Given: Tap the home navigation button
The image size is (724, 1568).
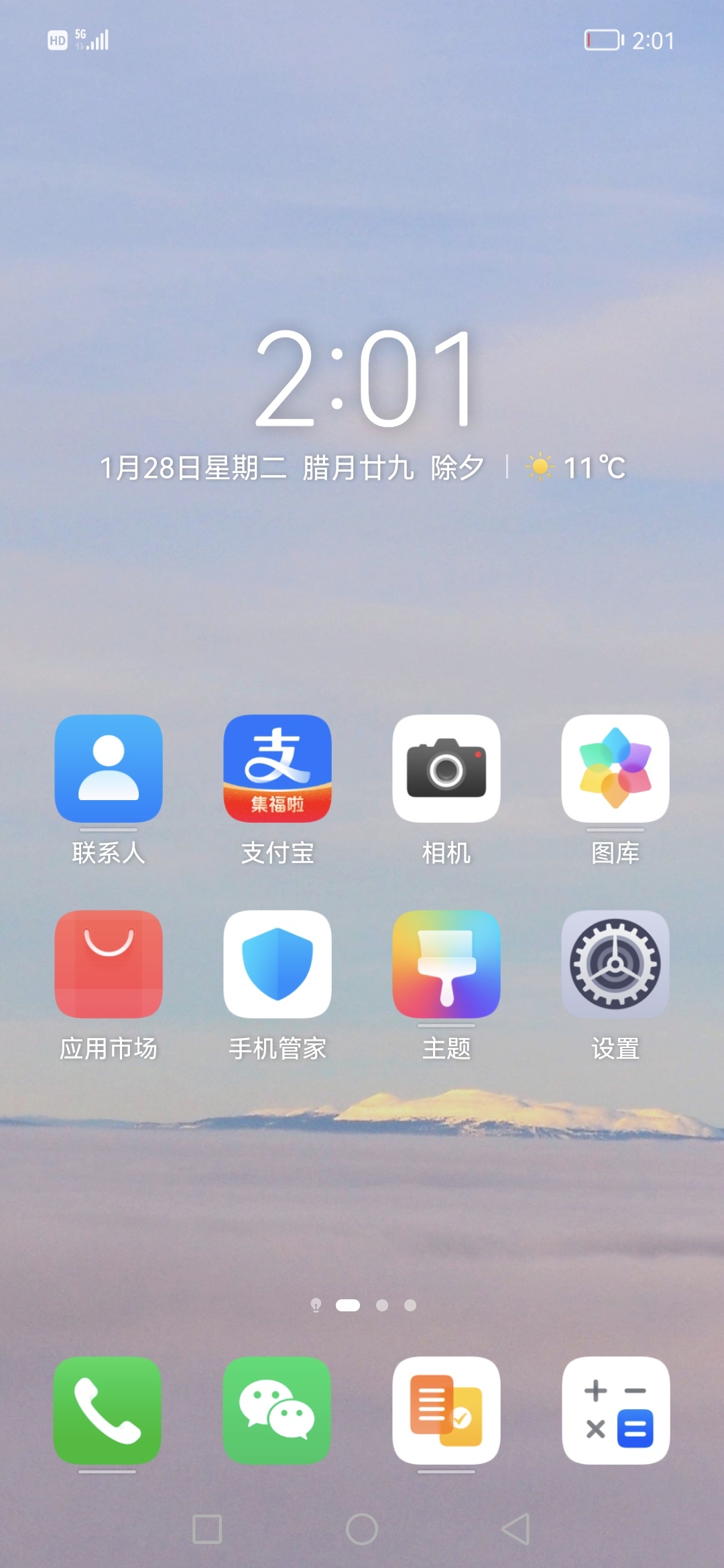Looking at the screenshot, I should click(362, 1529).
